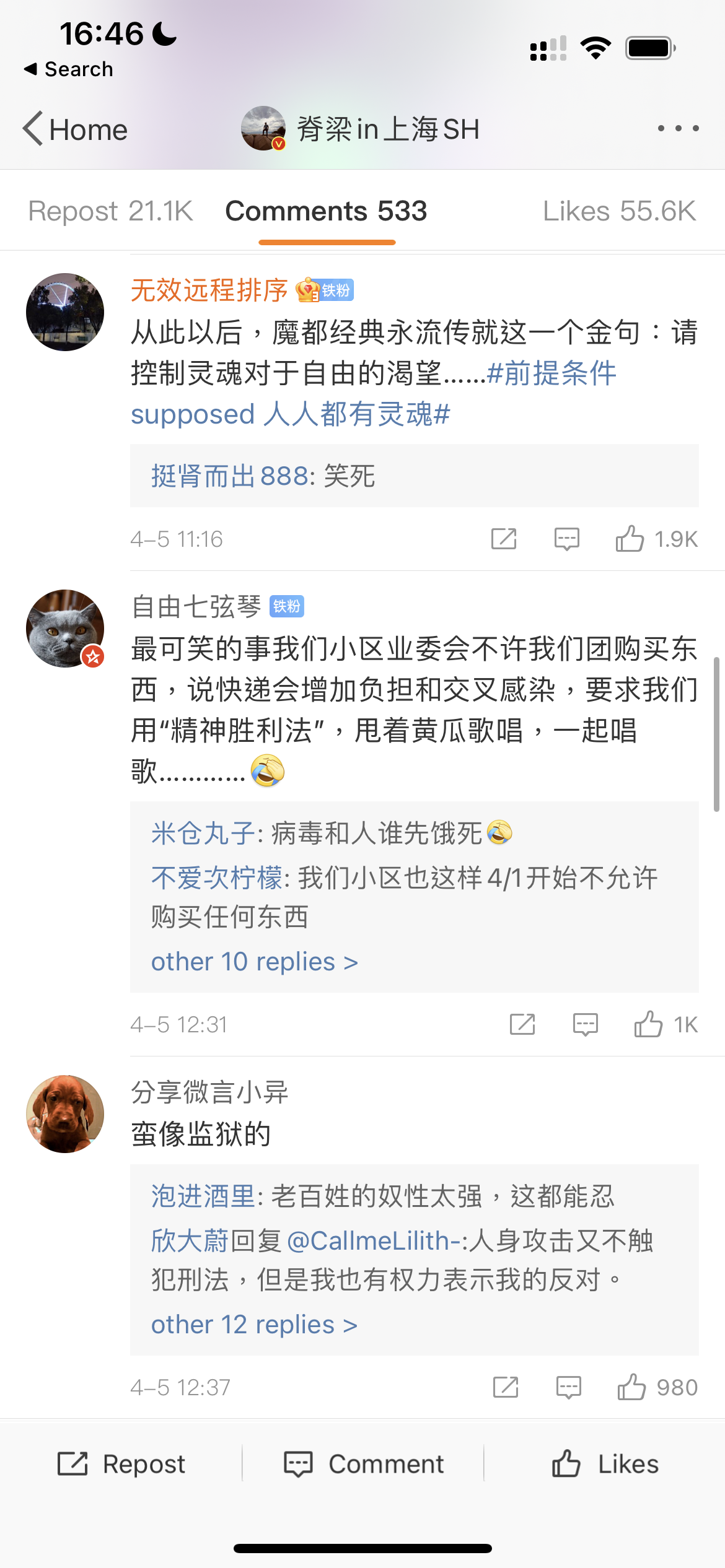The image size is (725, 1568).
Task: Return to Search via status bar
Action: [68, 69]
